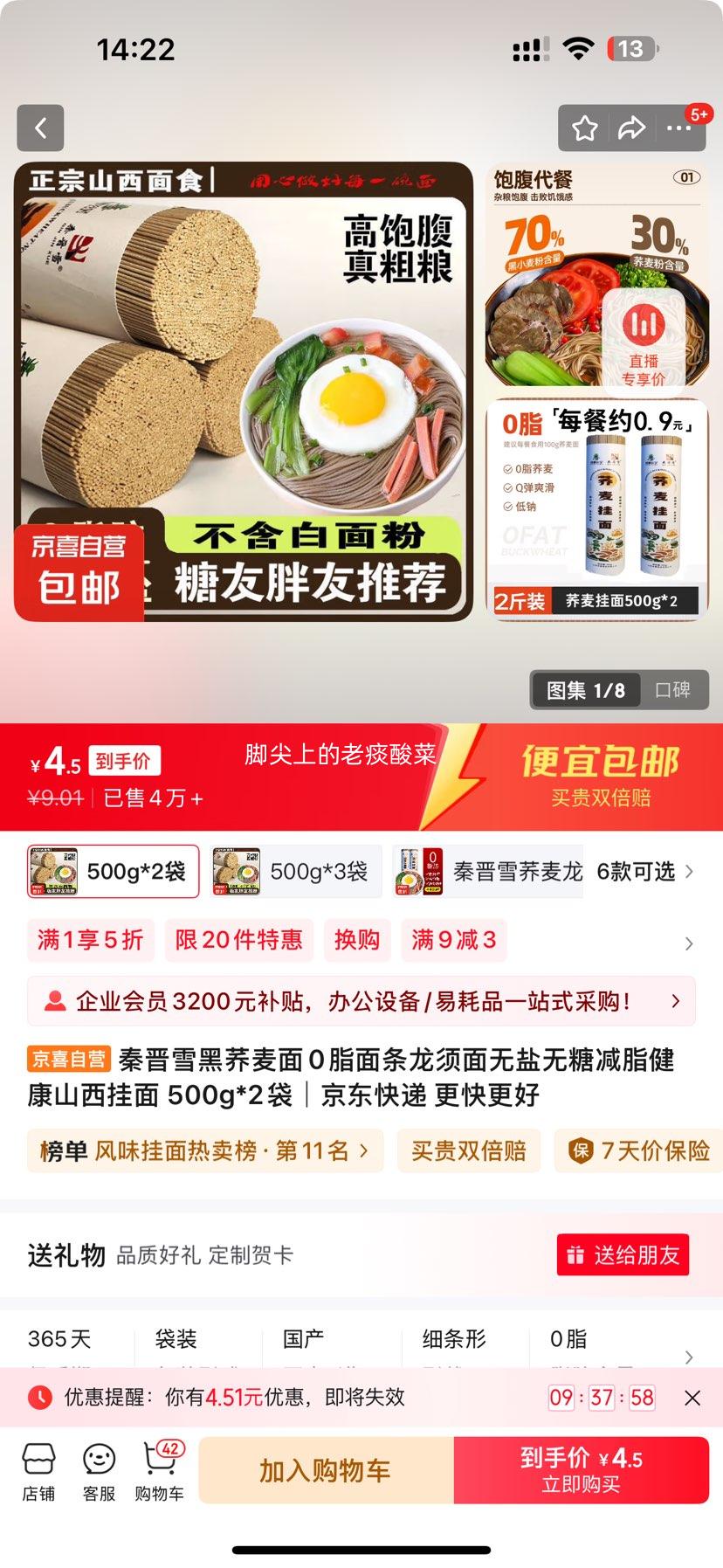The height and width of the screenshot is (1568, 723).
Task: Select the 500g*3袋 variant
Action: pos(297,871)
